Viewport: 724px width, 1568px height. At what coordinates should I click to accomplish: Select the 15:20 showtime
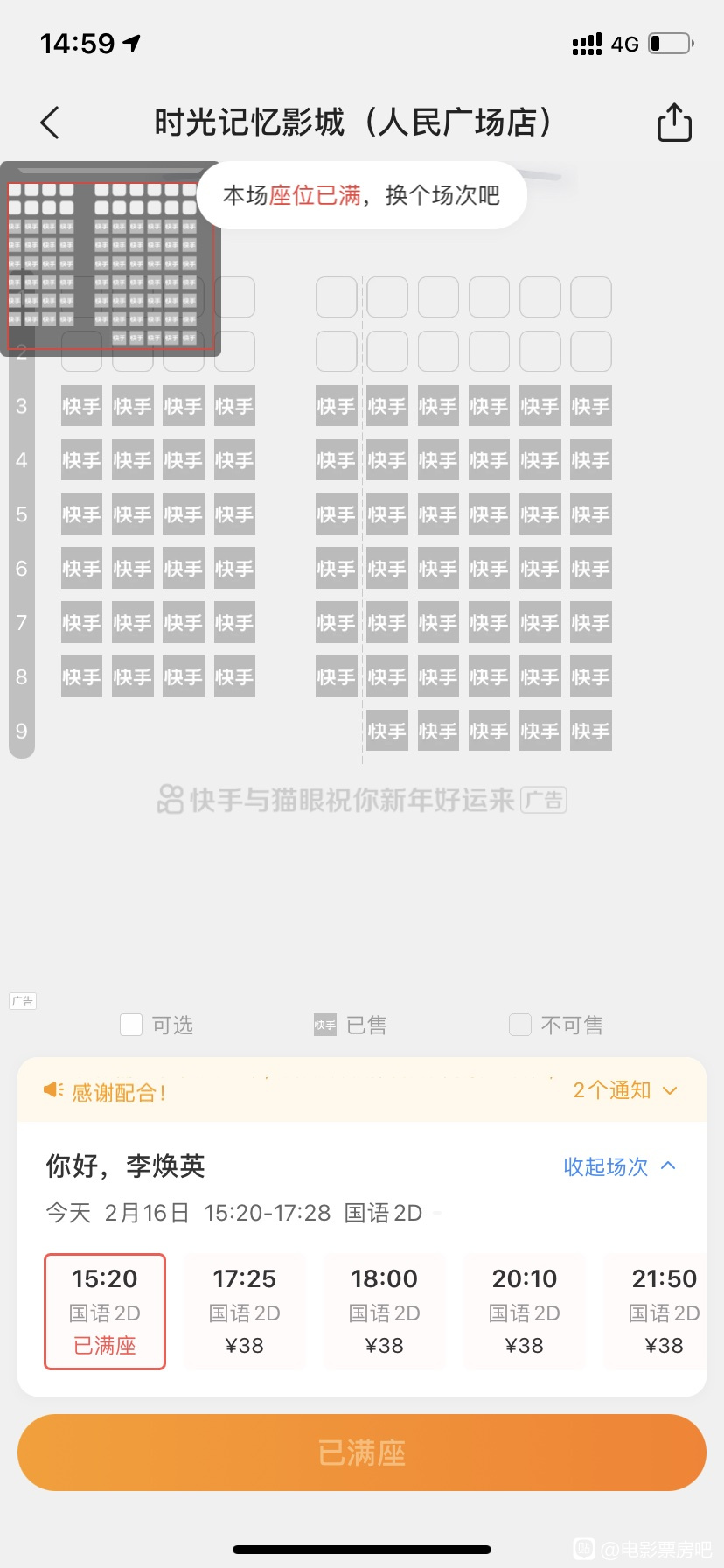(105, 1311)
